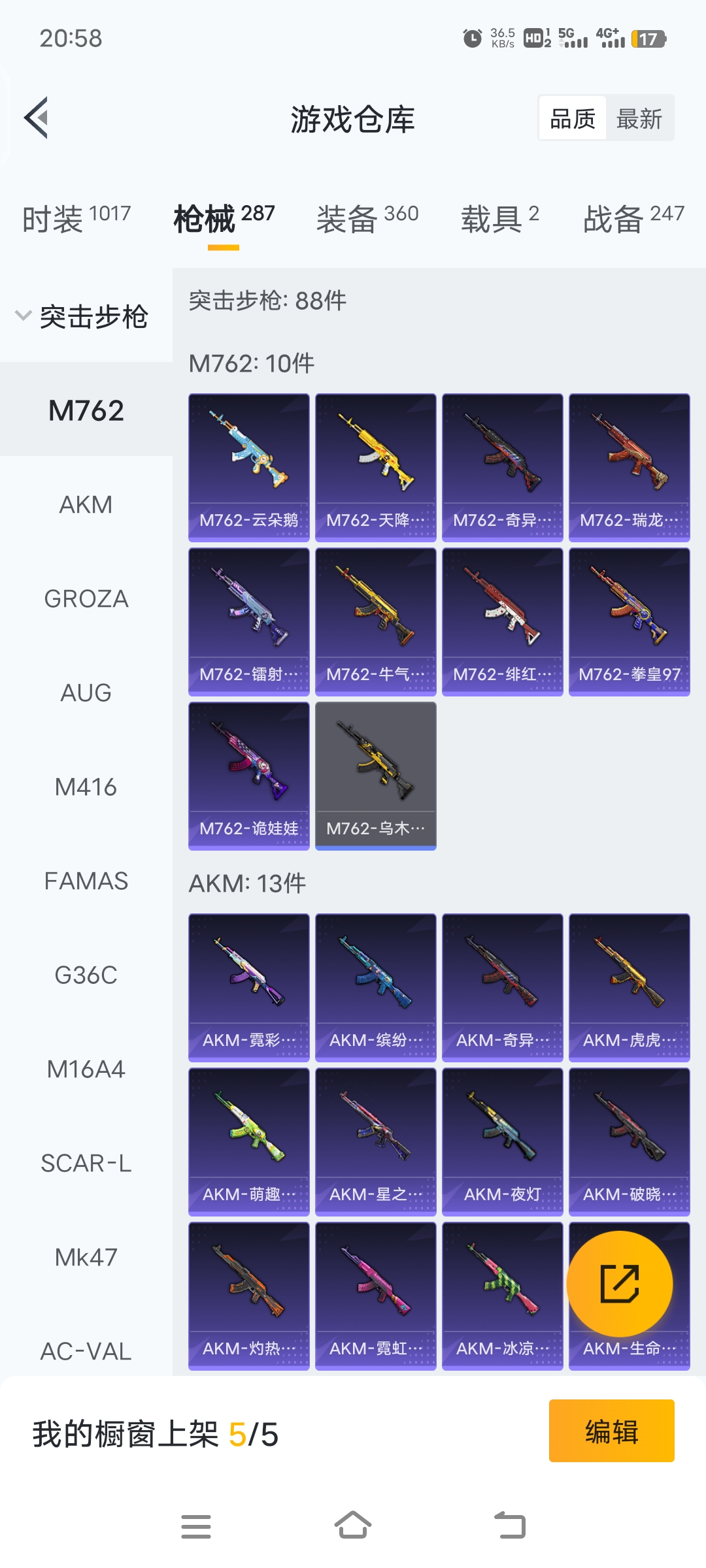Switch to the 装备 tab
Image resolution: width=706 pixels, height=1568 pixels.
point(367,218)
